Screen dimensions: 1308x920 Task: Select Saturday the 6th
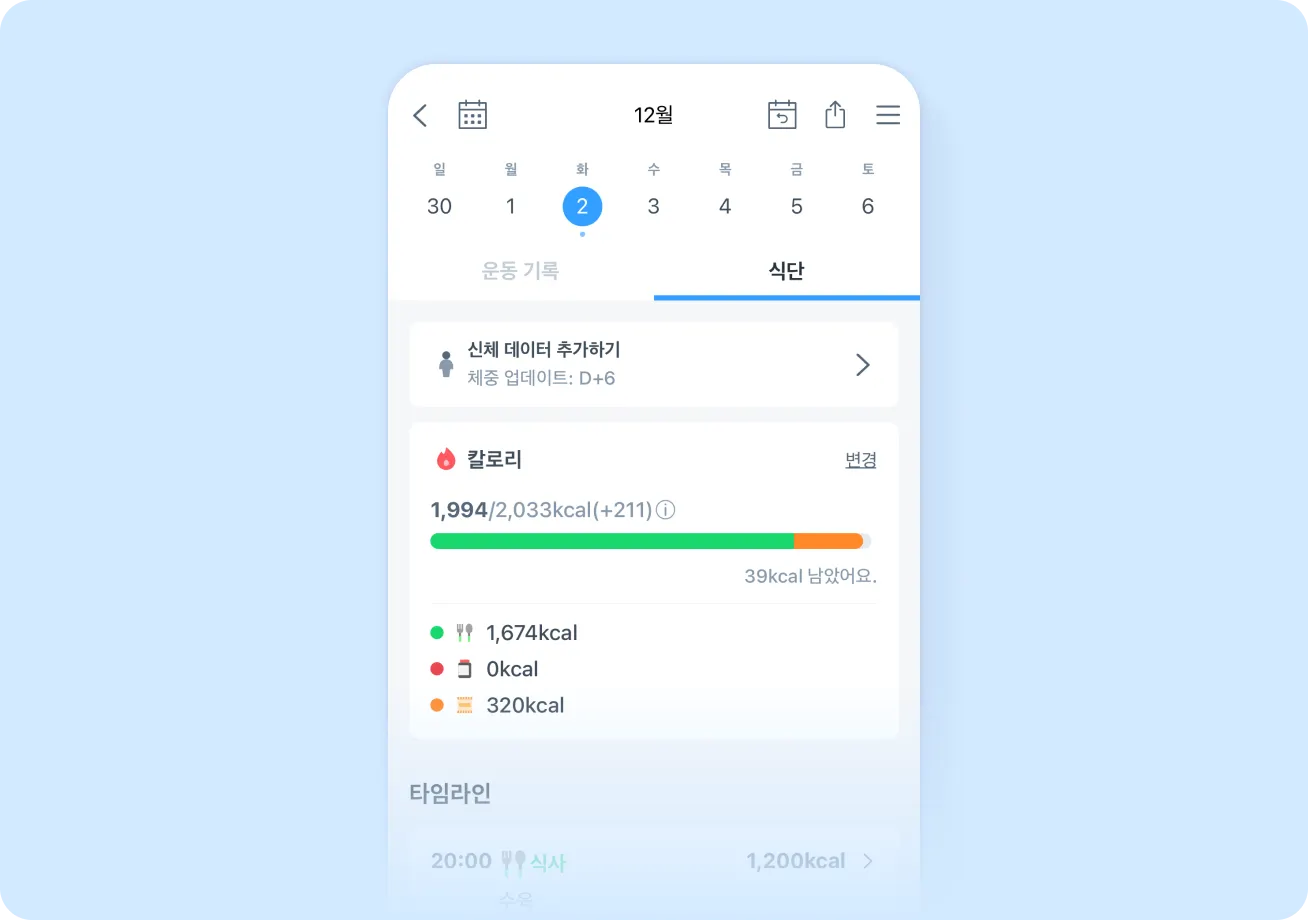click(867, 206)
